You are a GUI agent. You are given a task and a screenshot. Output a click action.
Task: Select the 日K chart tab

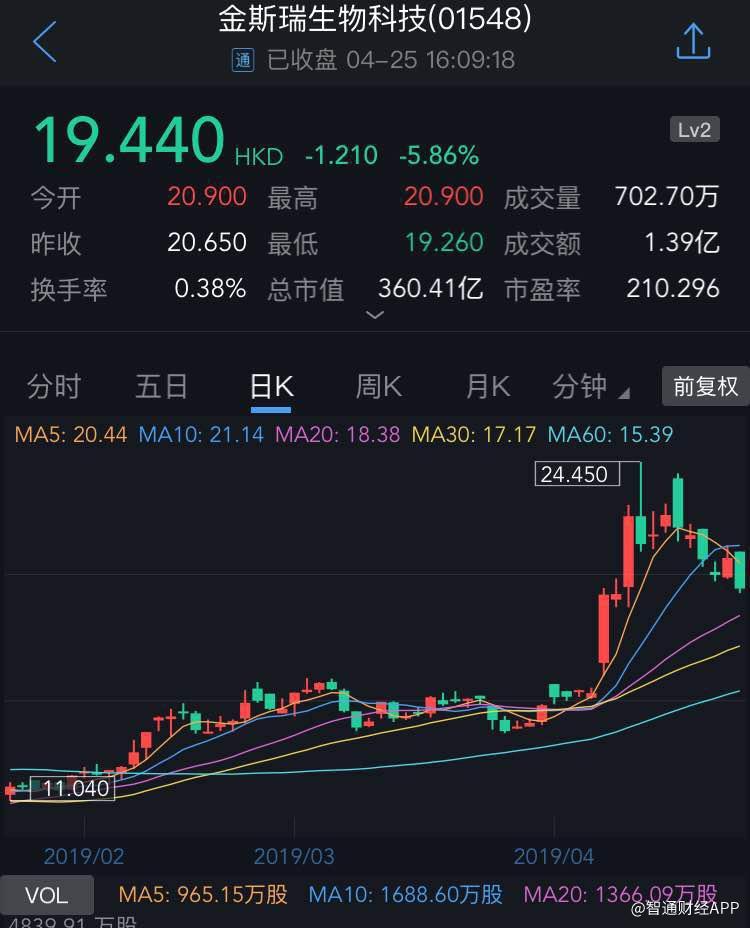tap(271, 386)
